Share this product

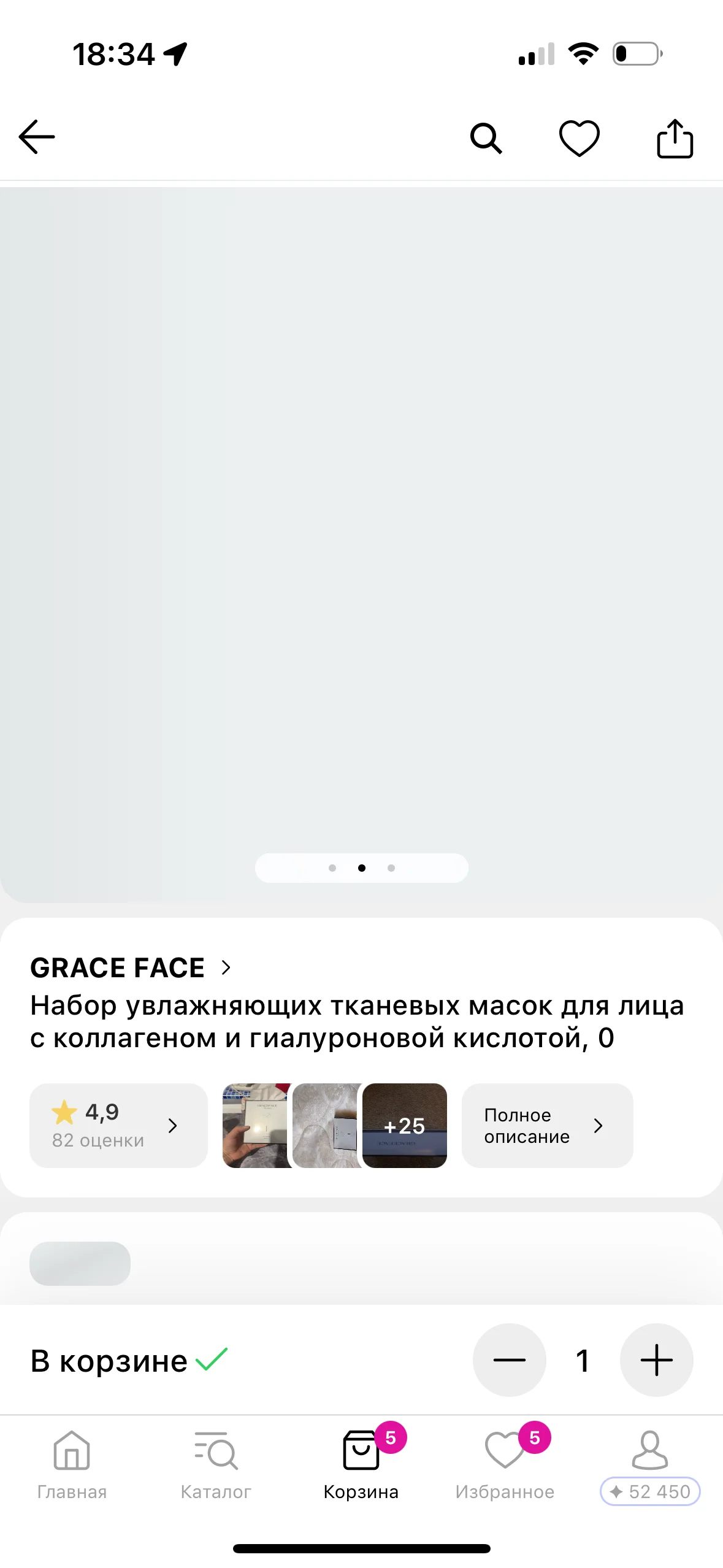[x=675, y=139]
